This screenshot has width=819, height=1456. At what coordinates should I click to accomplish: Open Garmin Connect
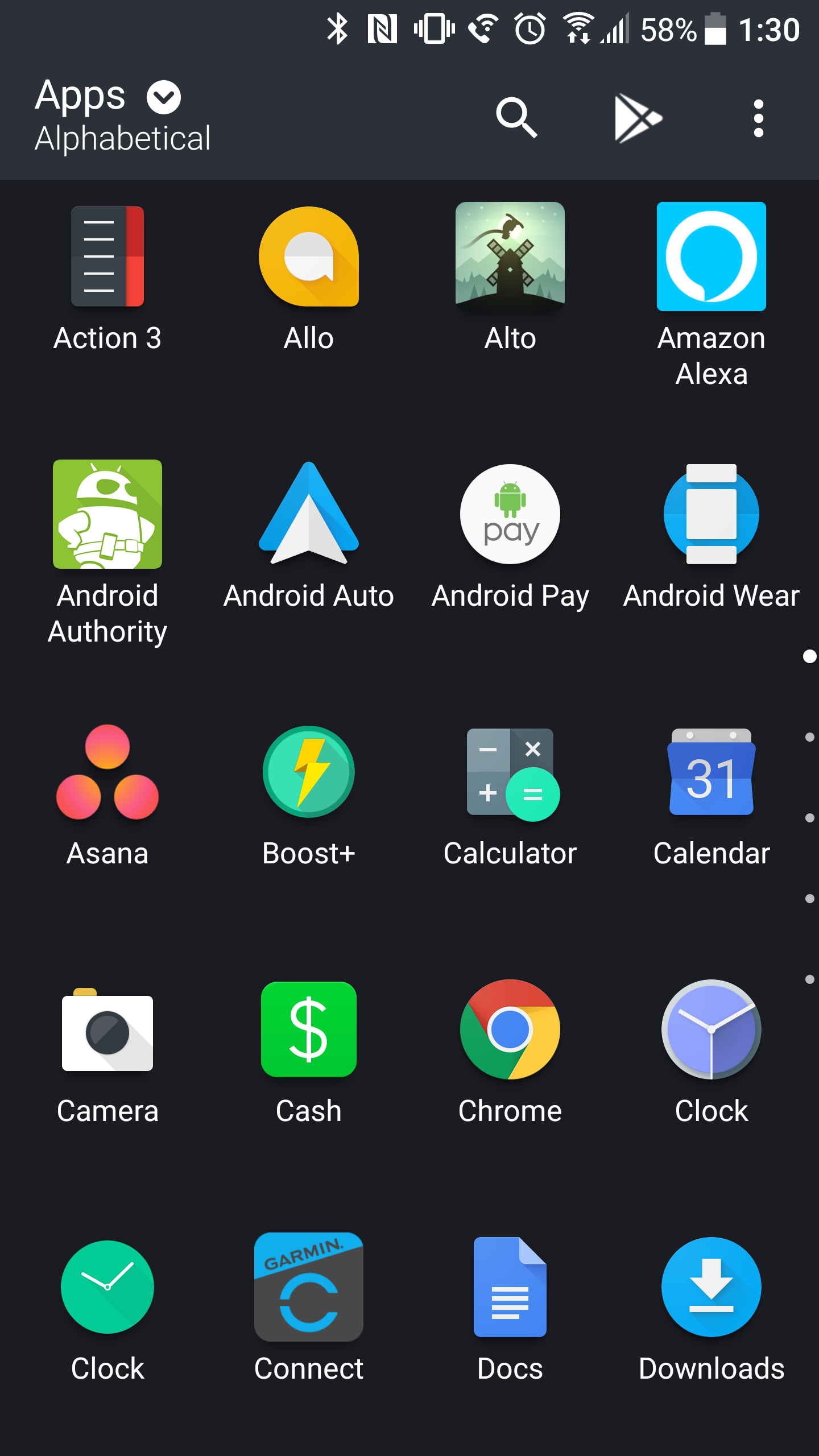click(309, 1288)
